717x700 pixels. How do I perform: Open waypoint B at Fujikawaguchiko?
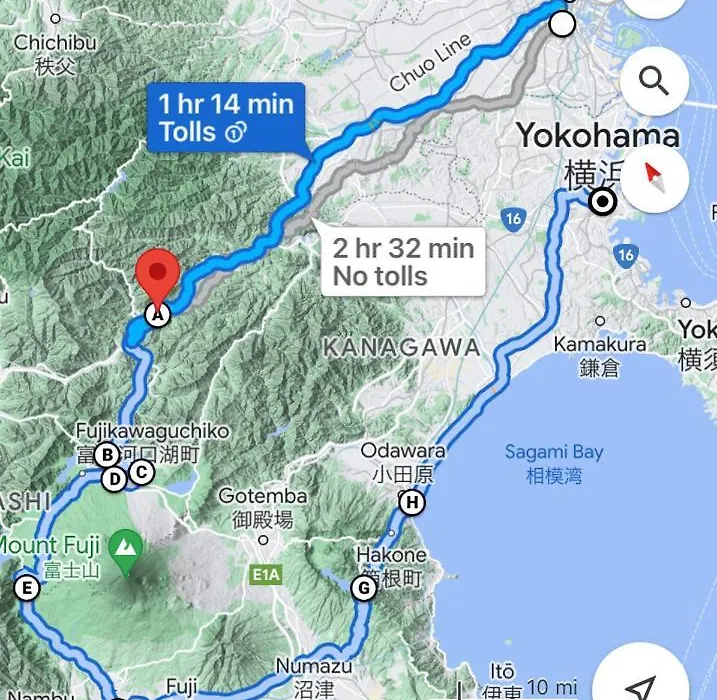pos(106,455)
